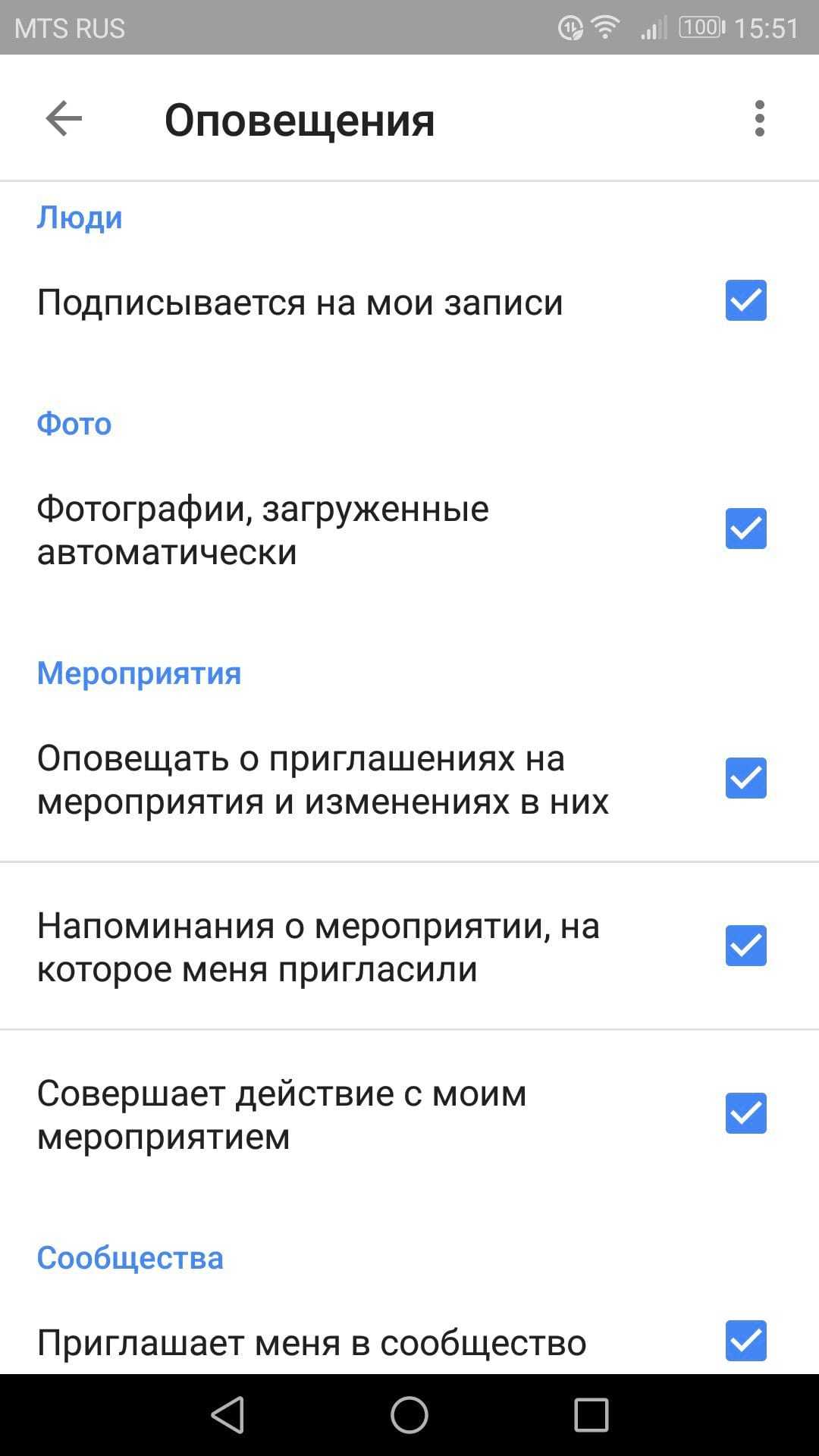This screenshot has height=1456, width=819.
Task: Go back from the Оповещения screen
Action: tap(64, 119)
